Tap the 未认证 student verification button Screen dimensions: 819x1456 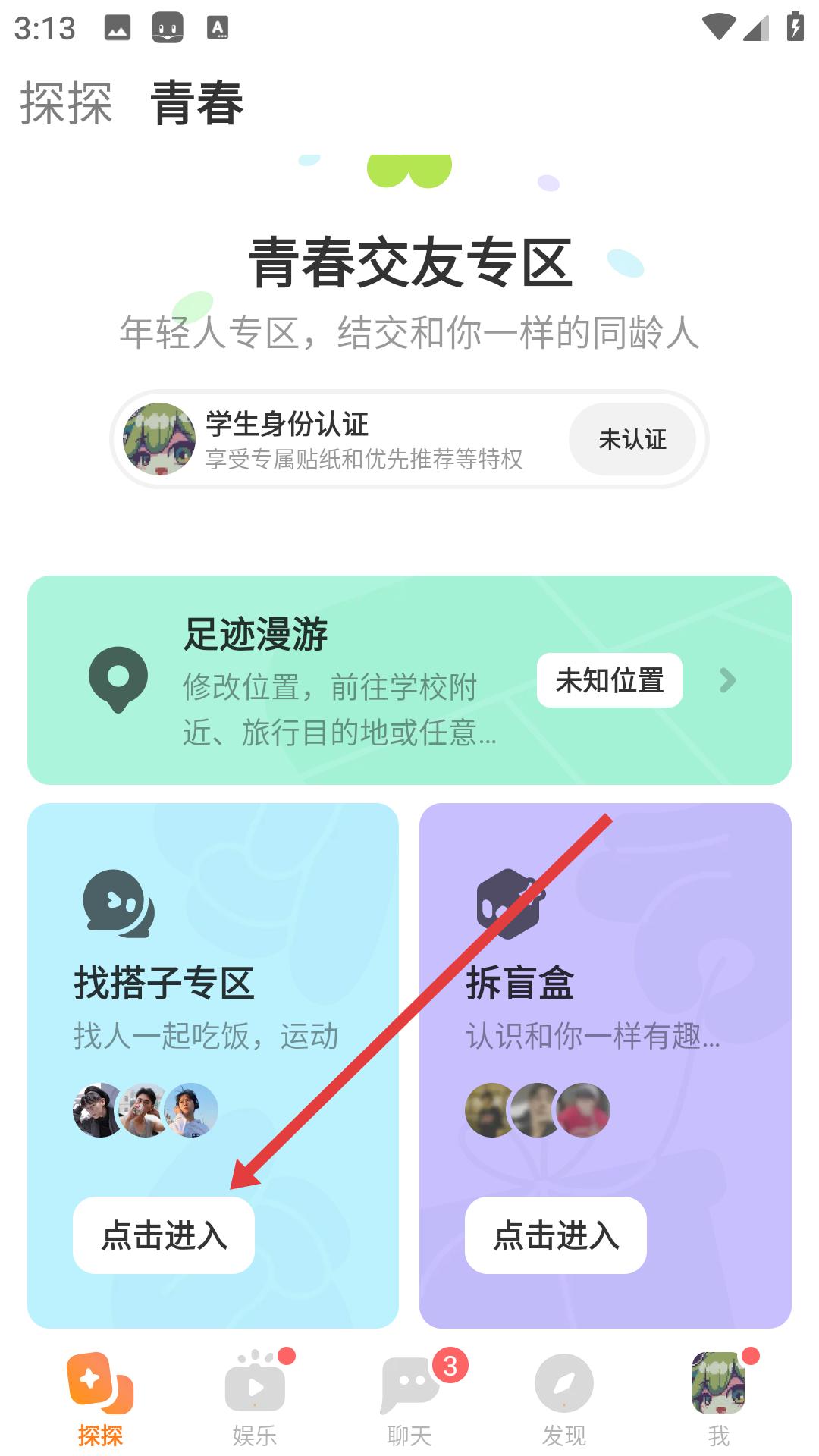click(632, 439)
